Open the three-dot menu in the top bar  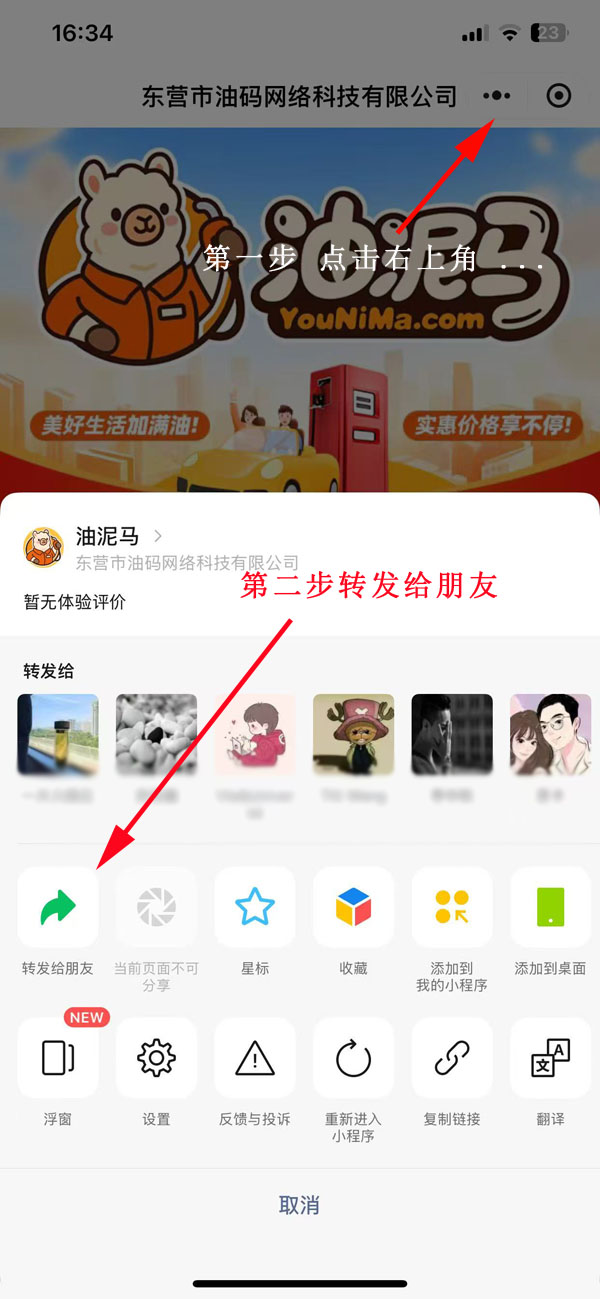pos(497,96)
